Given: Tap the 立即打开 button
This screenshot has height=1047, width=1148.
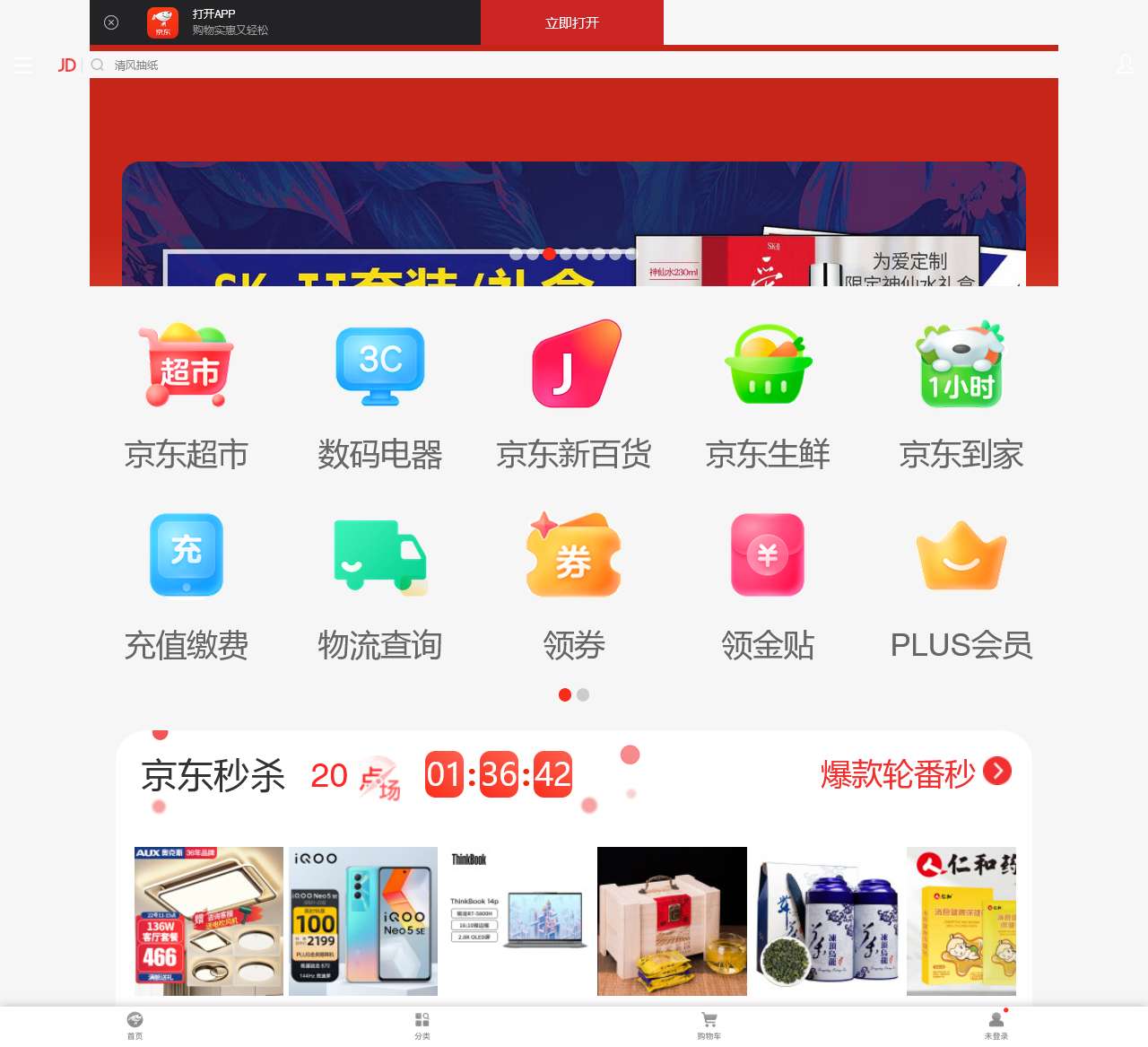Looking at the screenshot, I should coord(572,22).
